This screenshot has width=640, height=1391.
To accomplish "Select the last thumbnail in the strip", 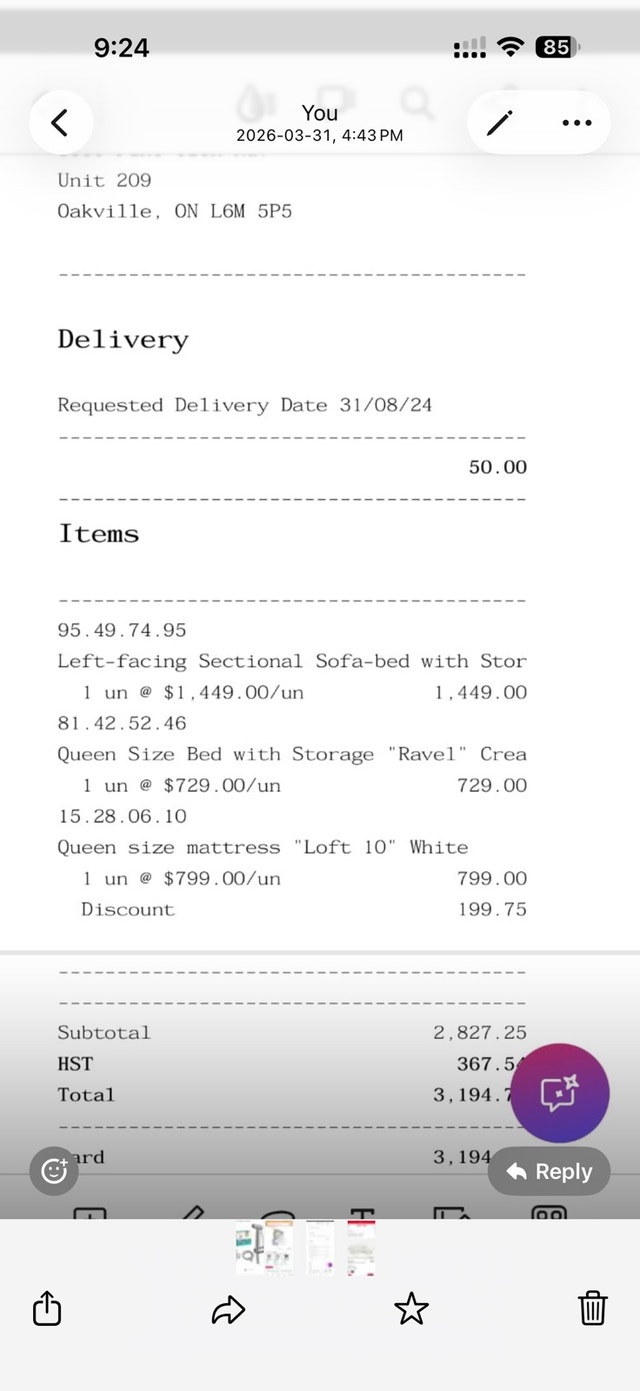I will point(361,1247).
